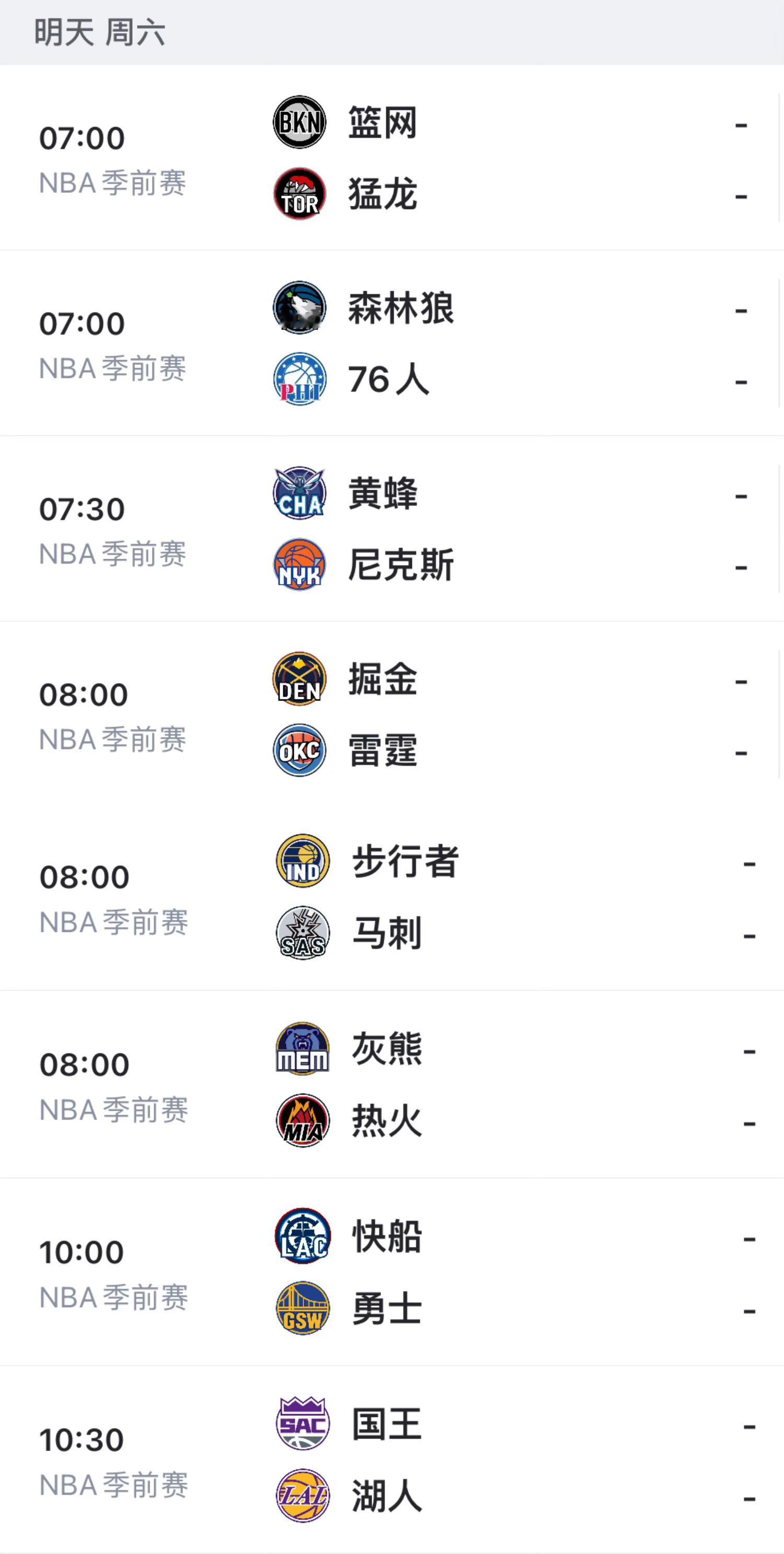Viewport: 784px width, 1554px height.
Task: View the 黄蜂 vs 尼克斯 preseason game
Action: pyautogui.click(x=392, y=528)
